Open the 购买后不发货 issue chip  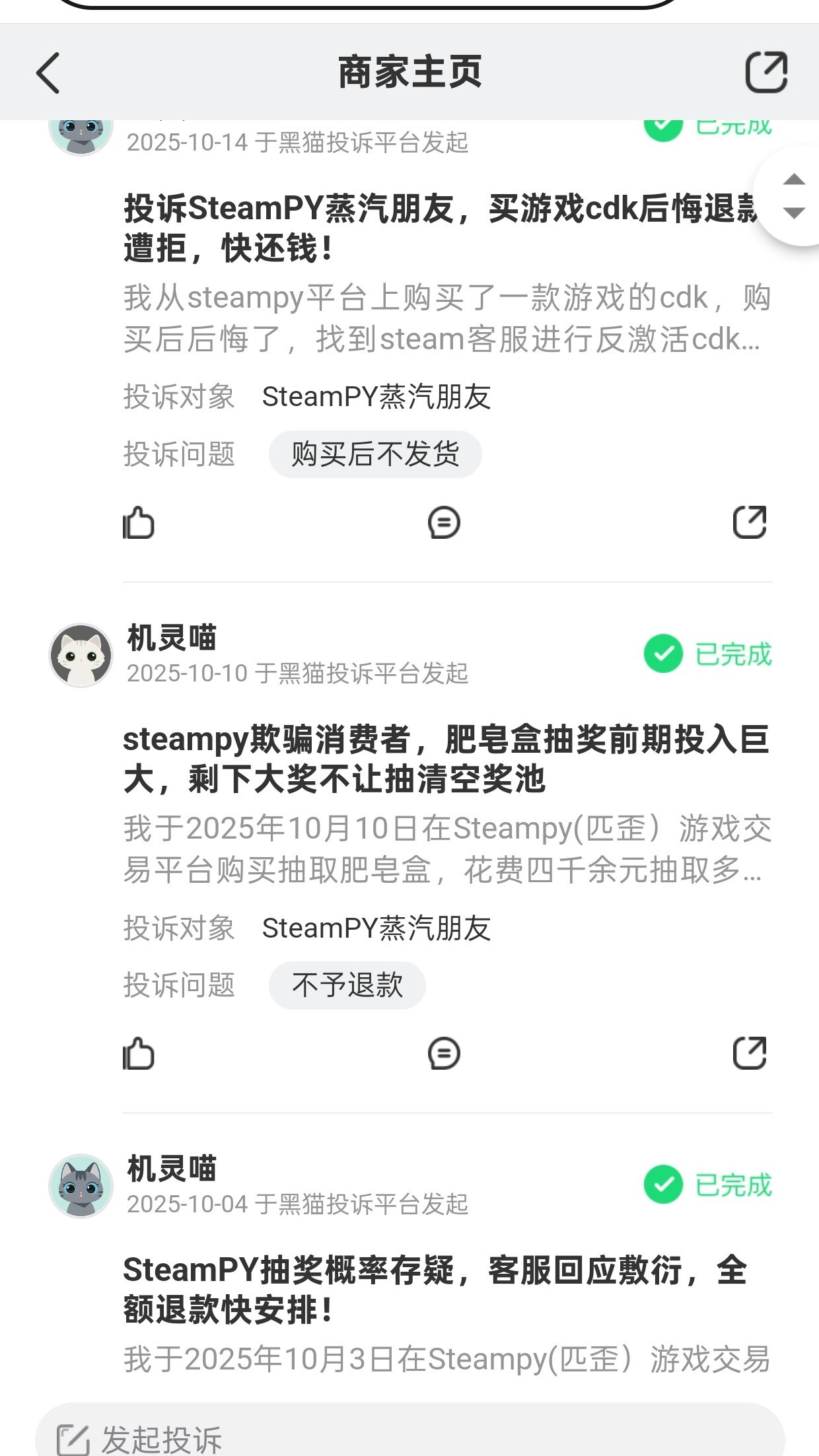tap(374, 454)
